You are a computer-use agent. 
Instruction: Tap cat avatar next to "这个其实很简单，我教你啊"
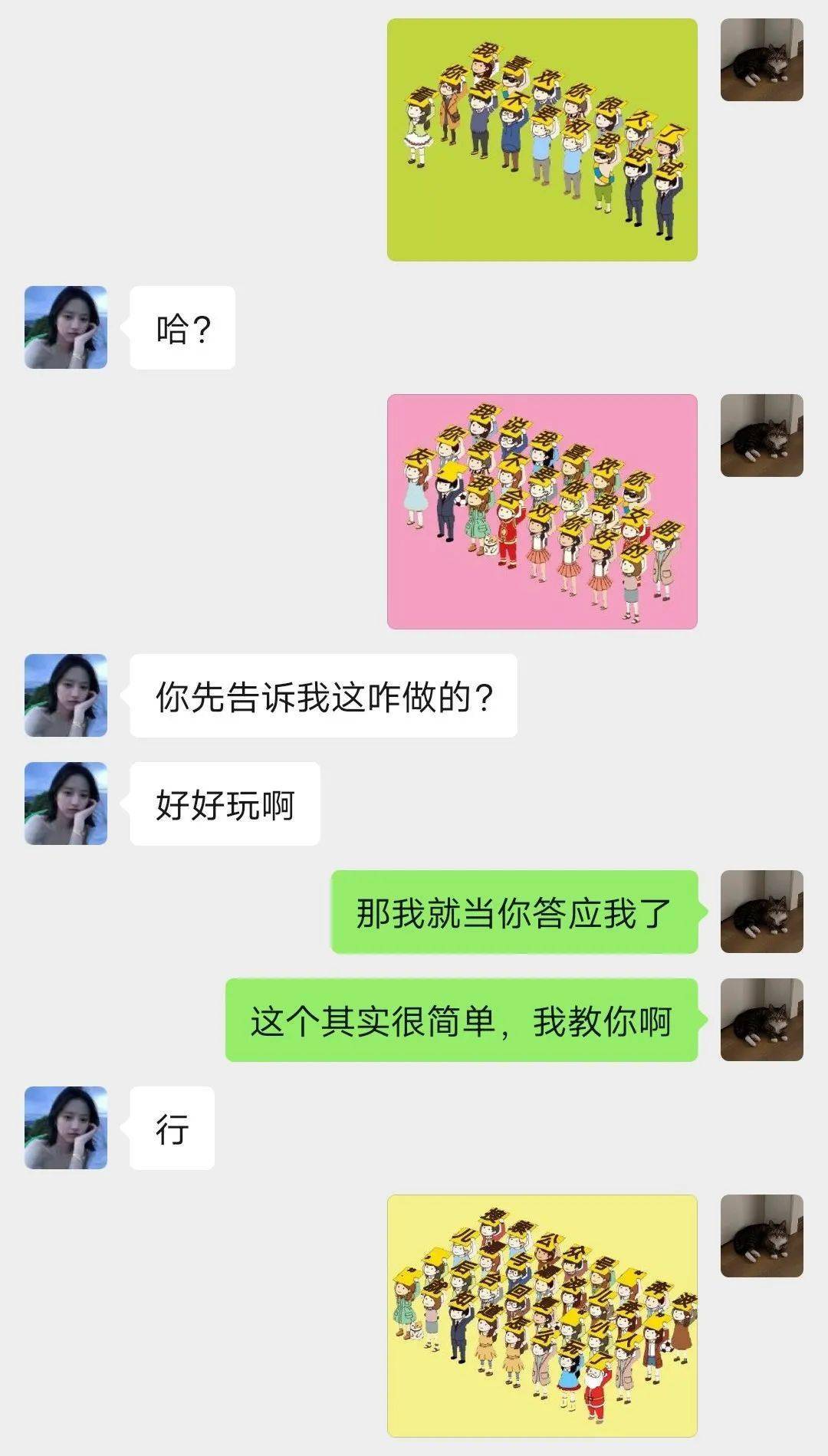click(761, 1020)
